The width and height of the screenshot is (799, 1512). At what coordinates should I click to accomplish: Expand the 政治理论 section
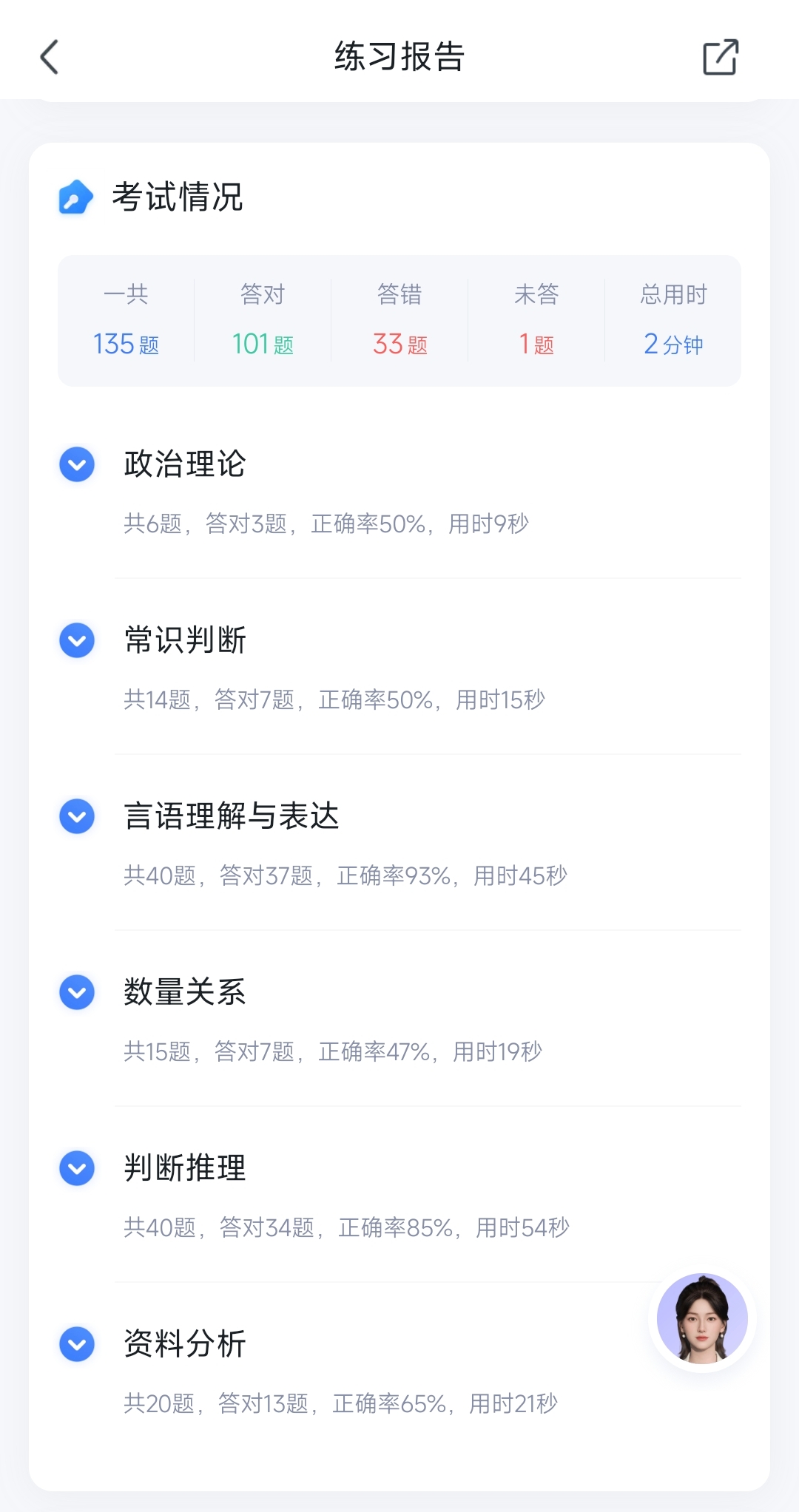(77, 464)
